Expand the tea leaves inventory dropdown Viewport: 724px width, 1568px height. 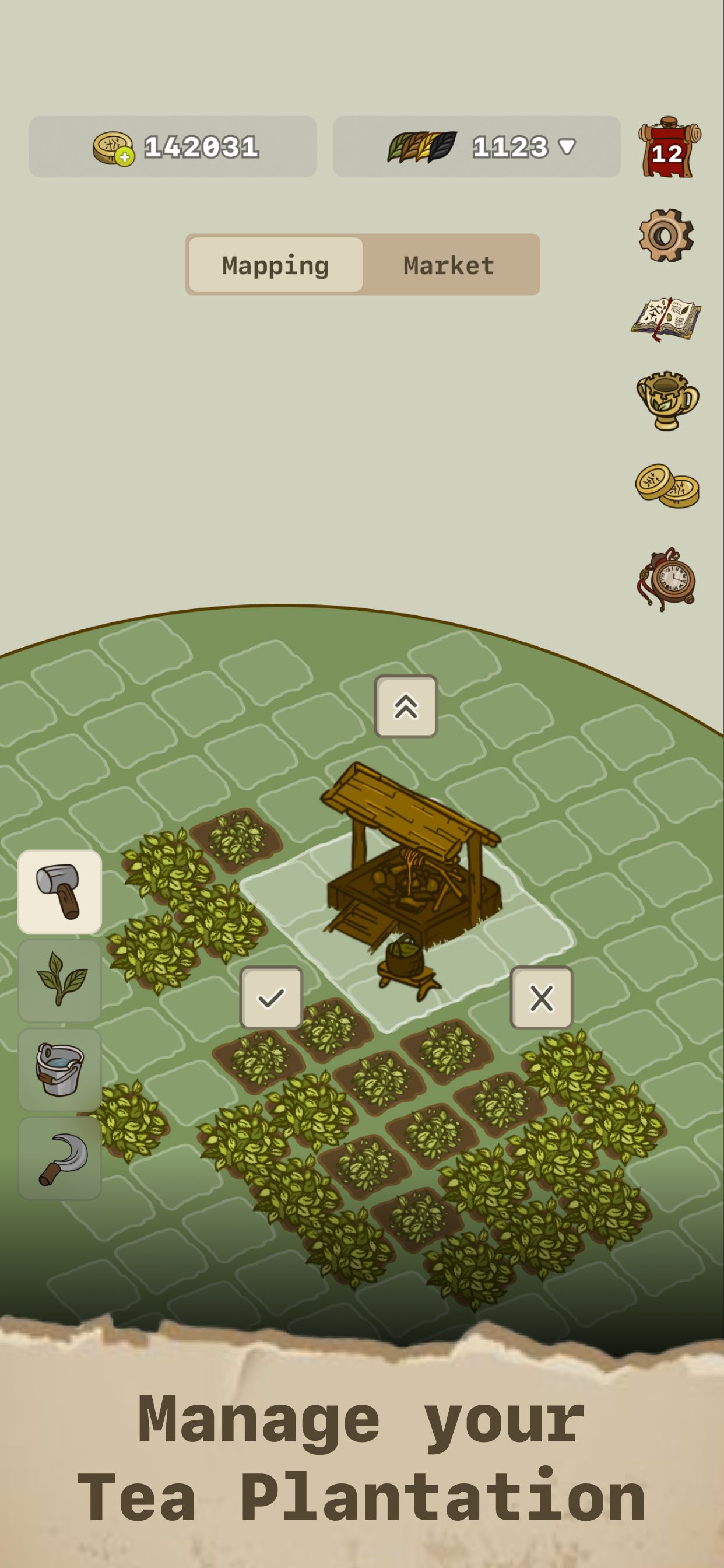tap(567, 146)
